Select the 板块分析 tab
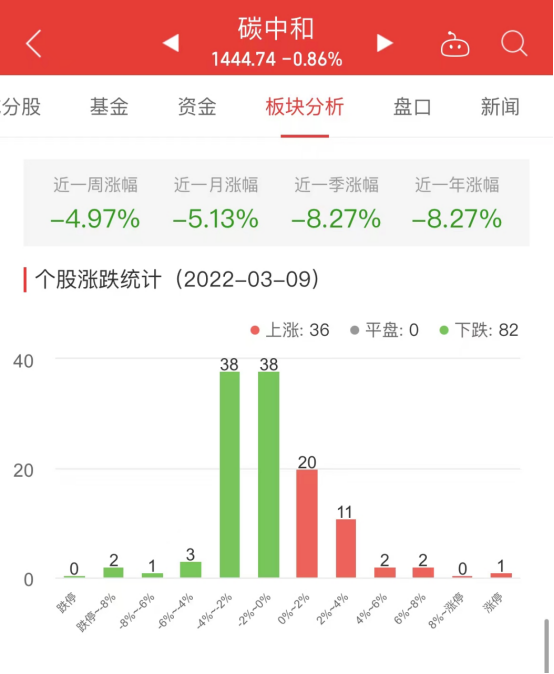 (305, 107)
